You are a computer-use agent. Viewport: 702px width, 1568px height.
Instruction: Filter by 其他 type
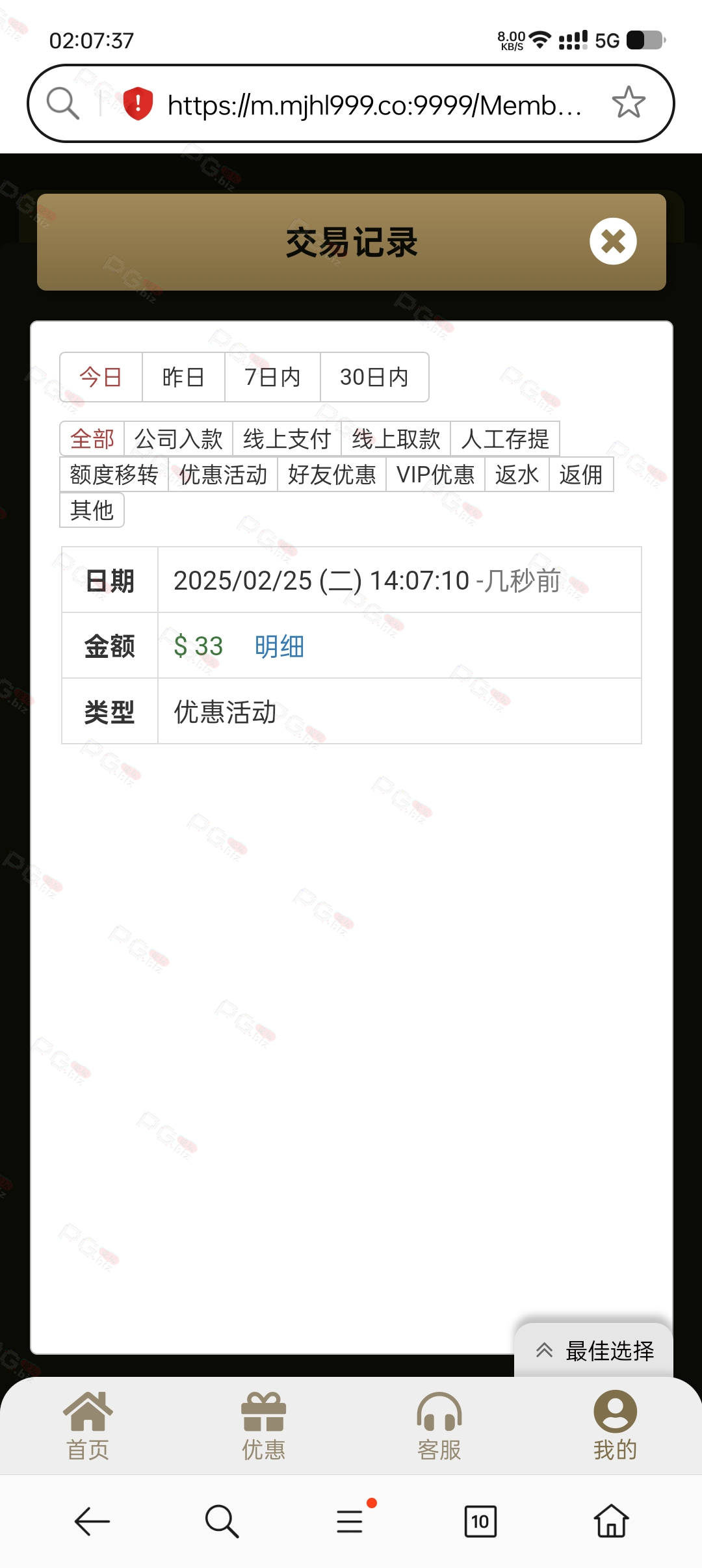(92, 510)
